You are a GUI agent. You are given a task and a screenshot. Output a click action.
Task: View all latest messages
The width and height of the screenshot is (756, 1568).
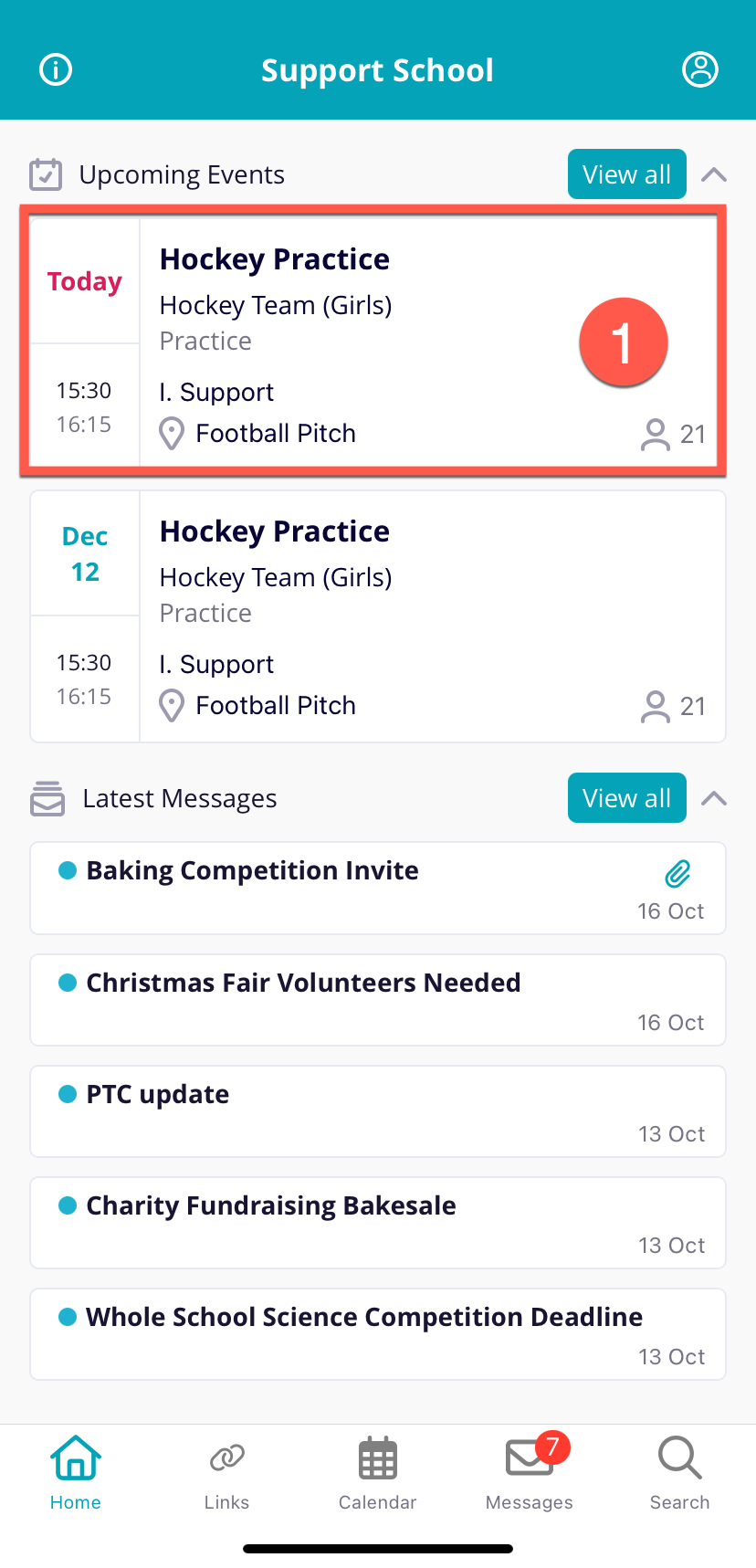pos(626,797)
